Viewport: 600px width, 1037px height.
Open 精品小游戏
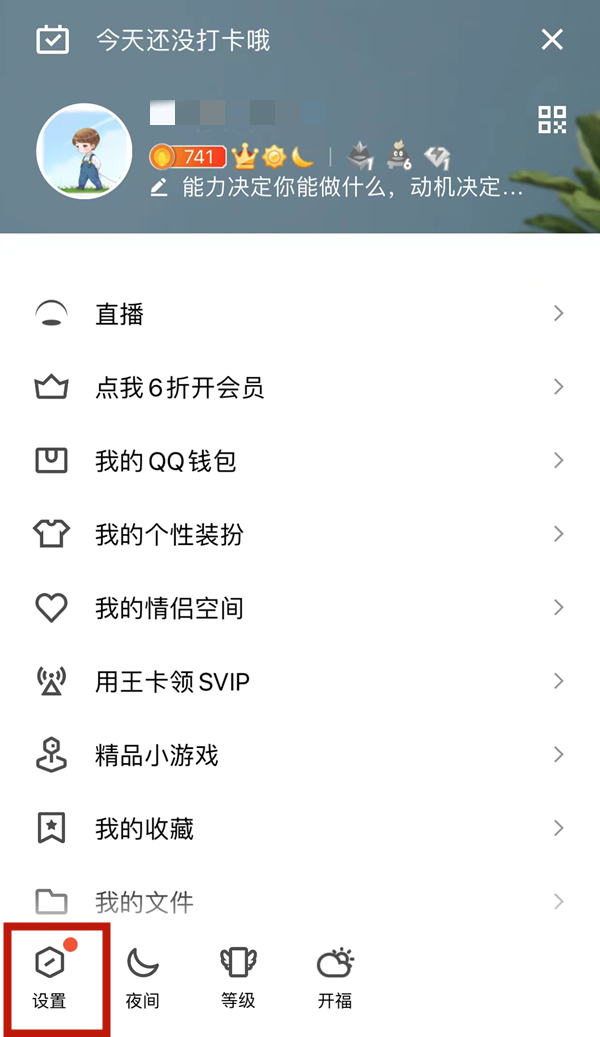point(299,755)
